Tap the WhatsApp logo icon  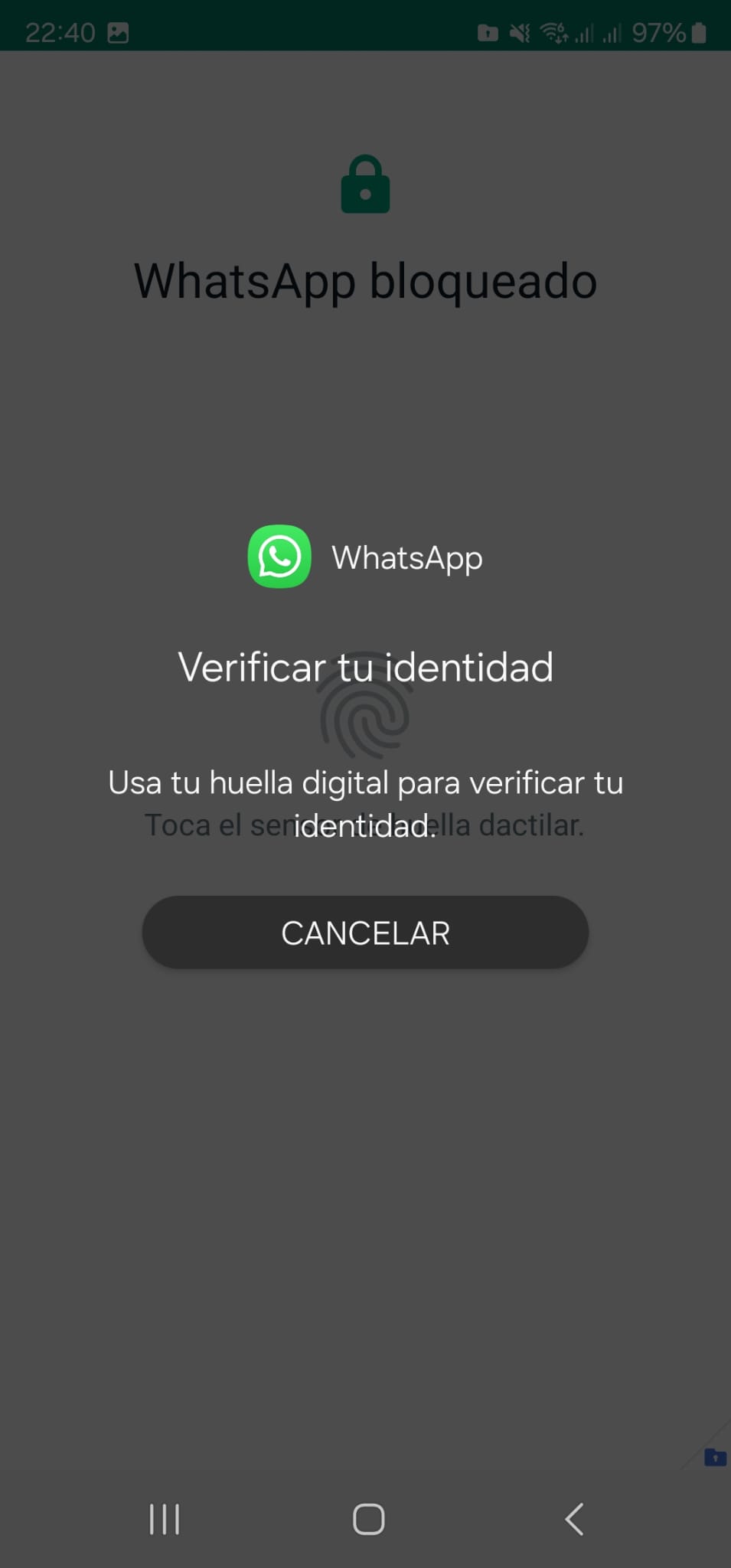coord(280,557)
